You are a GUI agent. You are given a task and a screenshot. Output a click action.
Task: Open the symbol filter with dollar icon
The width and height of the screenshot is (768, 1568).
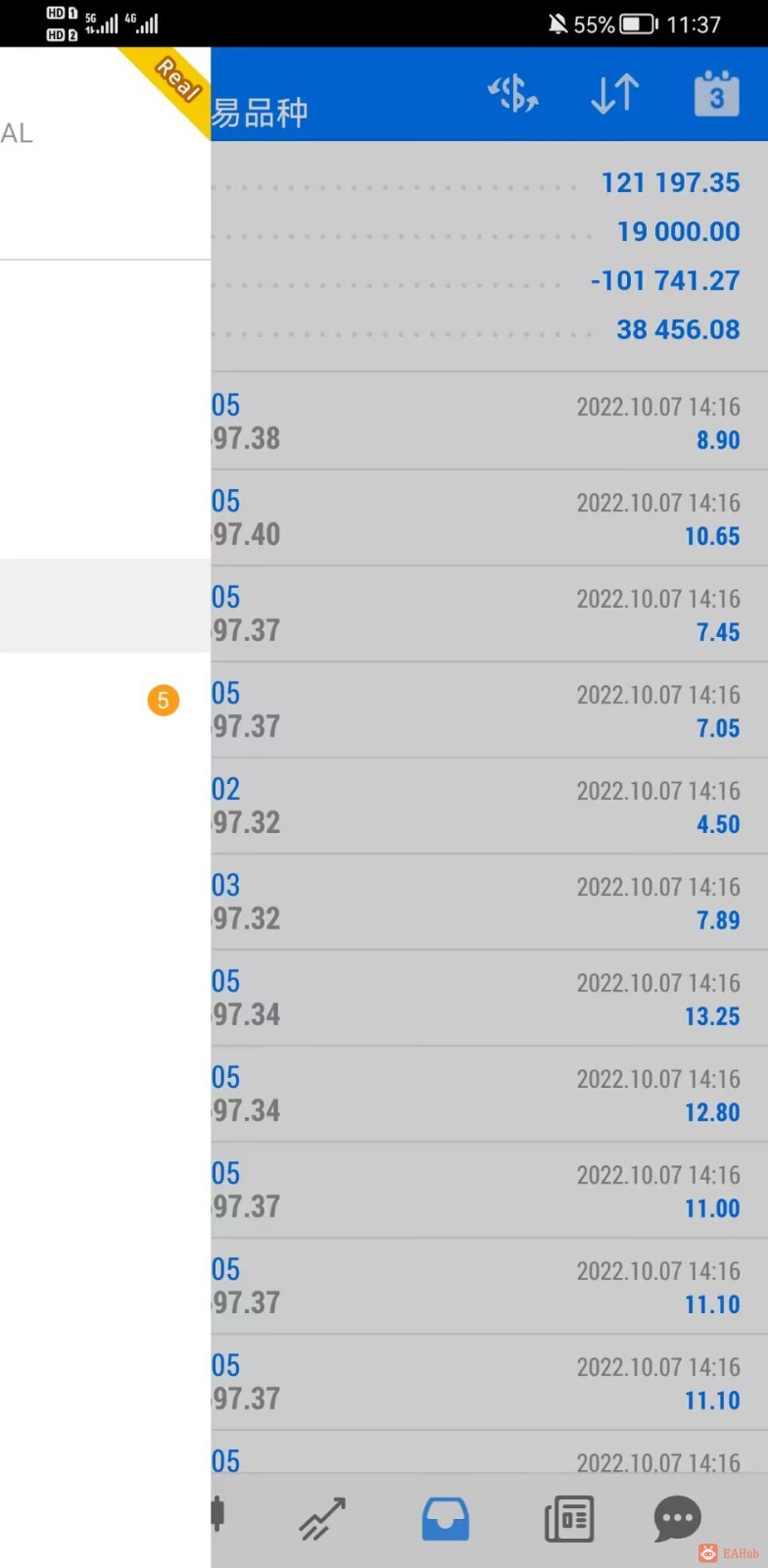tap(513, 95)
